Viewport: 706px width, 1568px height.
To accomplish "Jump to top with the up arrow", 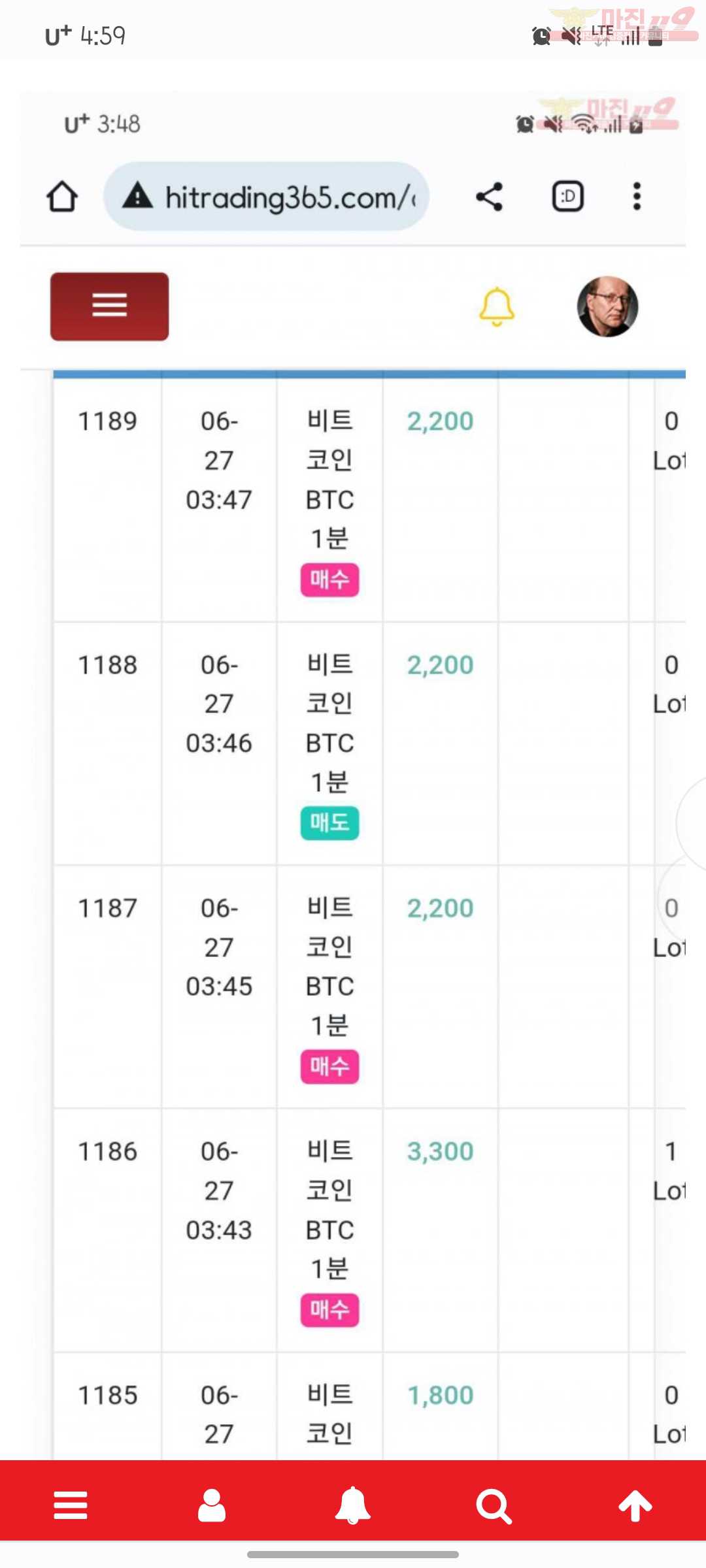I will pos(635,1505).
